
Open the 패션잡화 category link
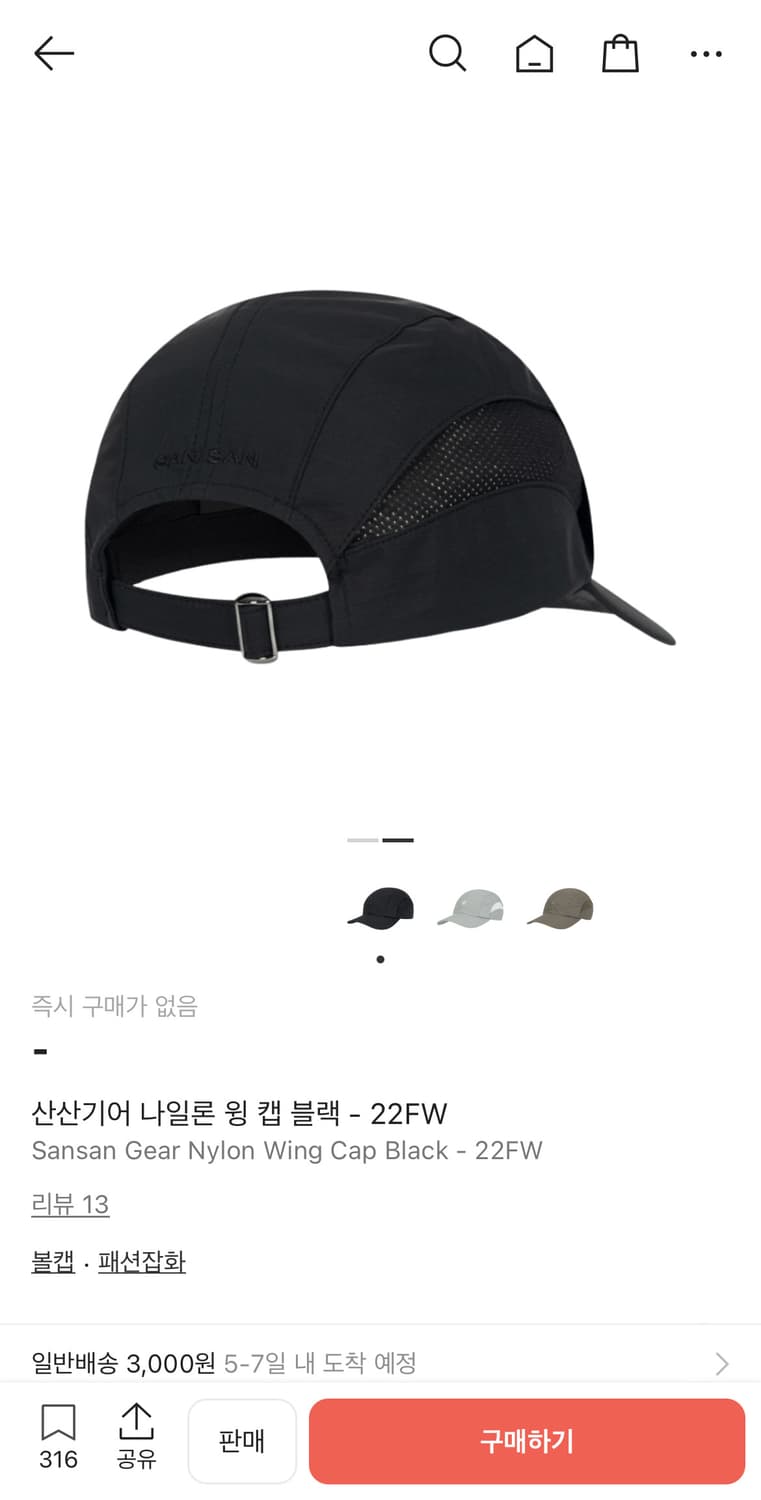pyautogui.click(x=141, y=1262)
